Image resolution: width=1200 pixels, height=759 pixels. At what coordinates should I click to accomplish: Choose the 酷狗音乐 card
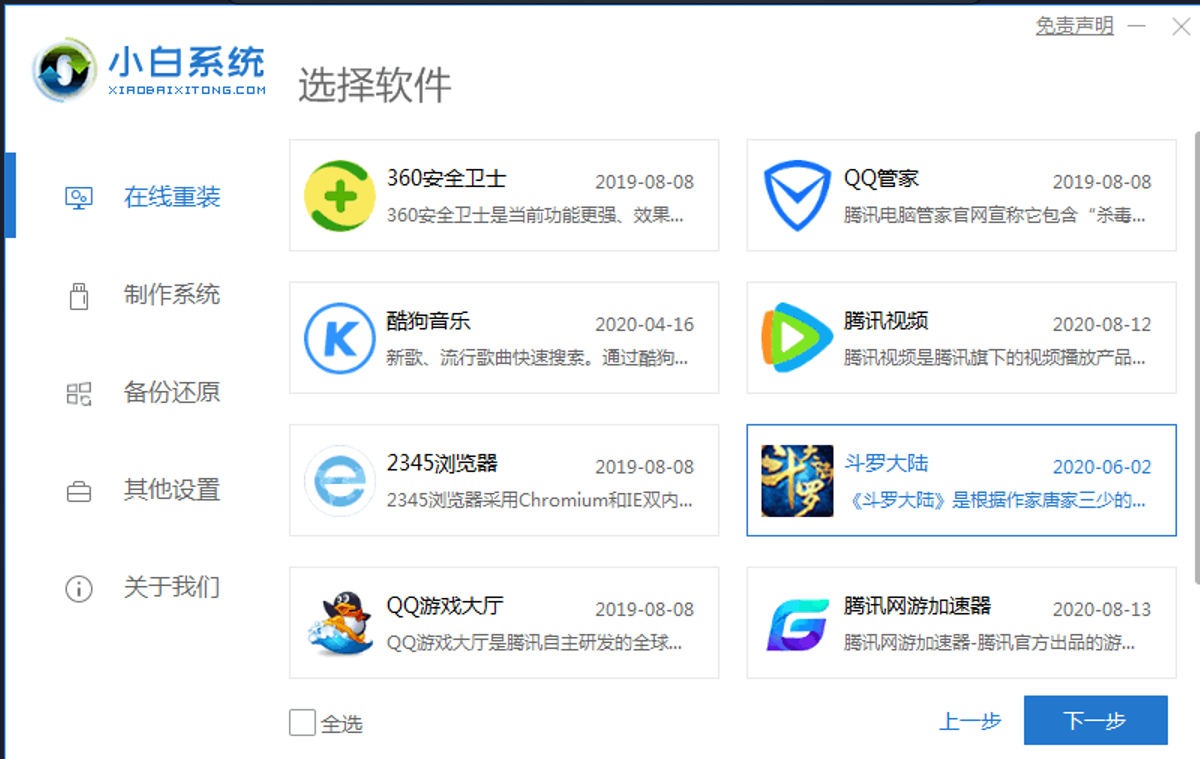tap(504, 338)
